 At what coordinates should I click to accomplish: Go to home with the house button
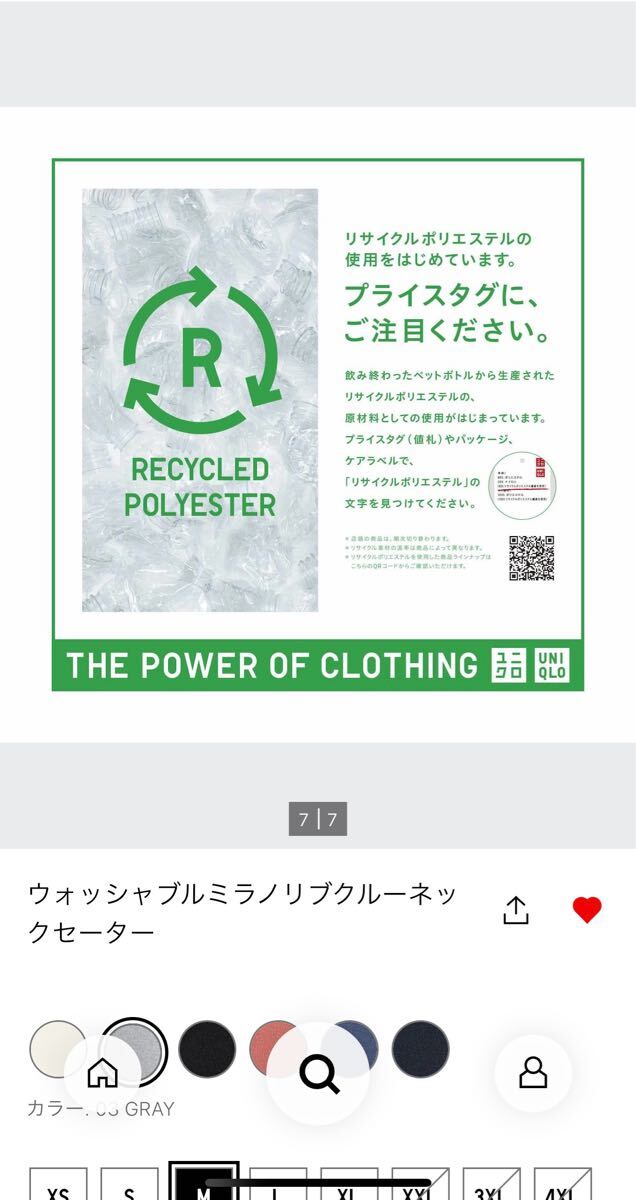103,1073
